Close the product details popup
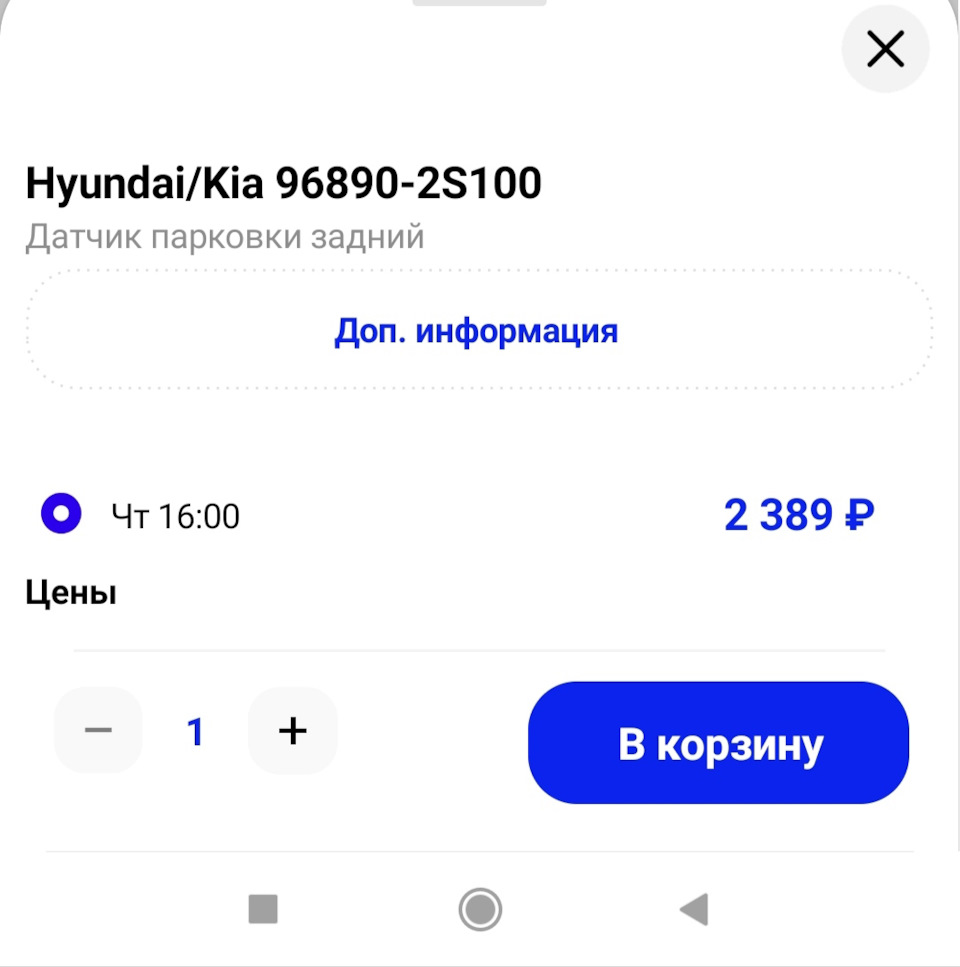 point(884,49)
